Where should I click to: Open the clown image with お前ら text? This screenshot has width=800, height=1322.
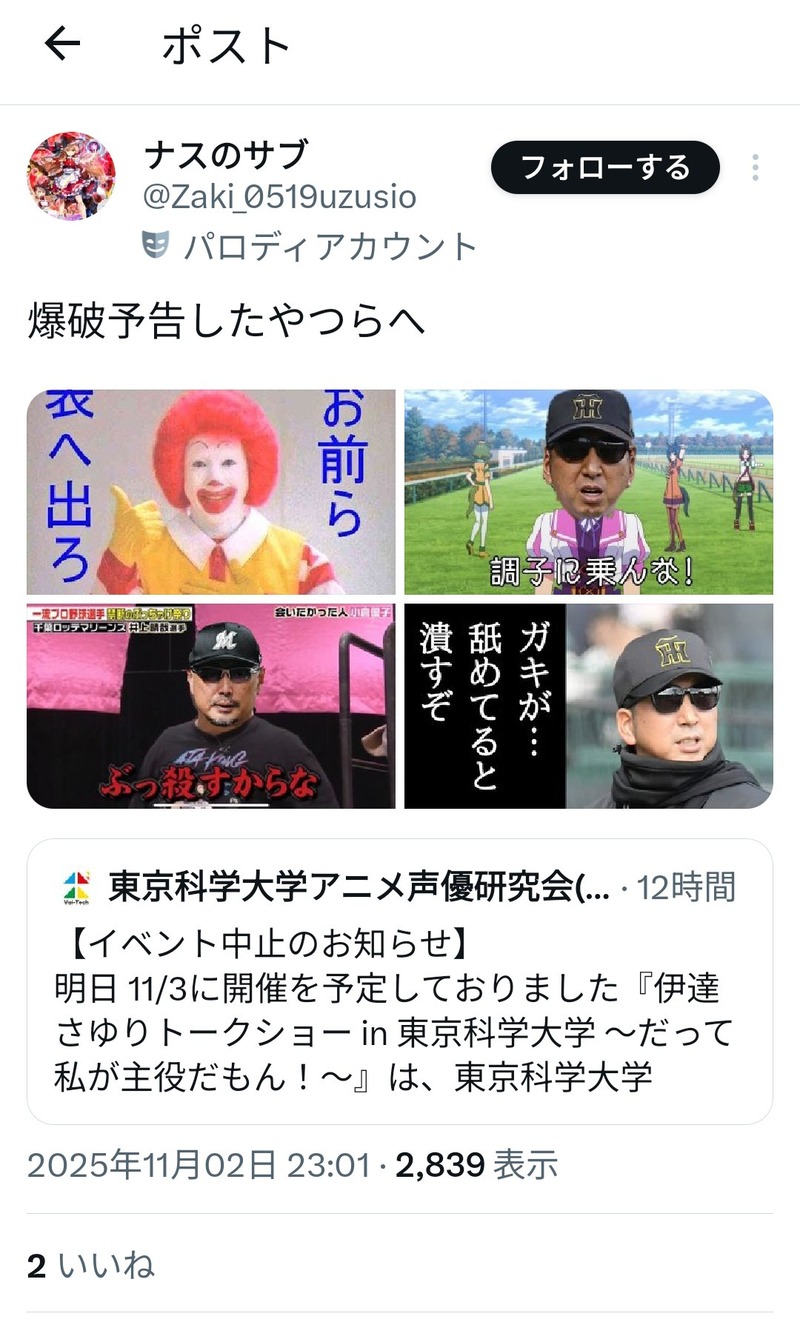pyautogui.click(x=211, y=492)
